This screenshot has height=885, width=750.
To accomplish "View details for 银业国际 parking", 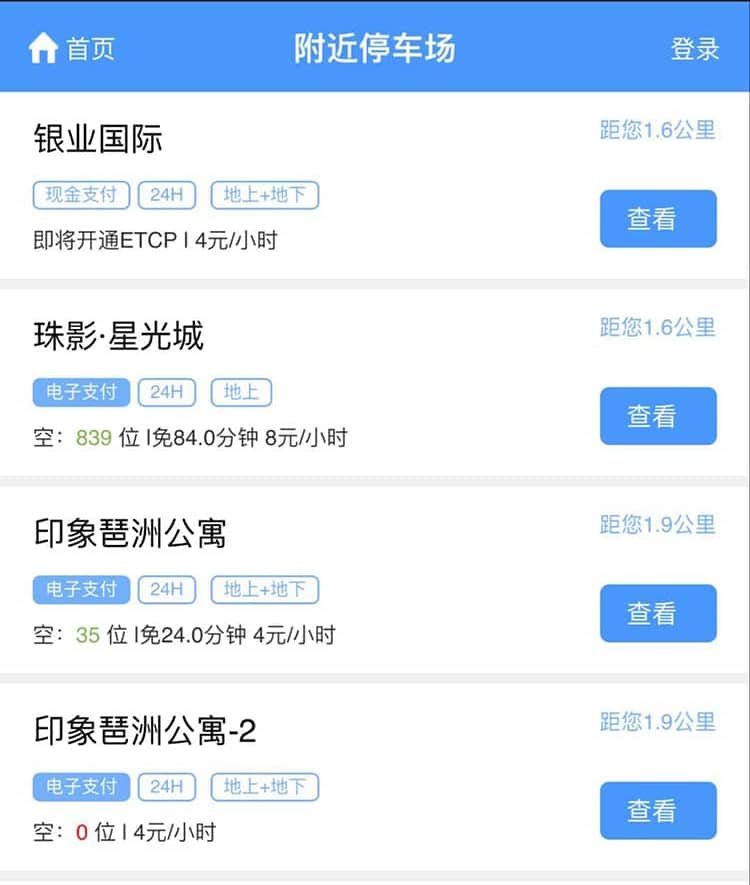I will pyautogui.click(x=657, y=218).
